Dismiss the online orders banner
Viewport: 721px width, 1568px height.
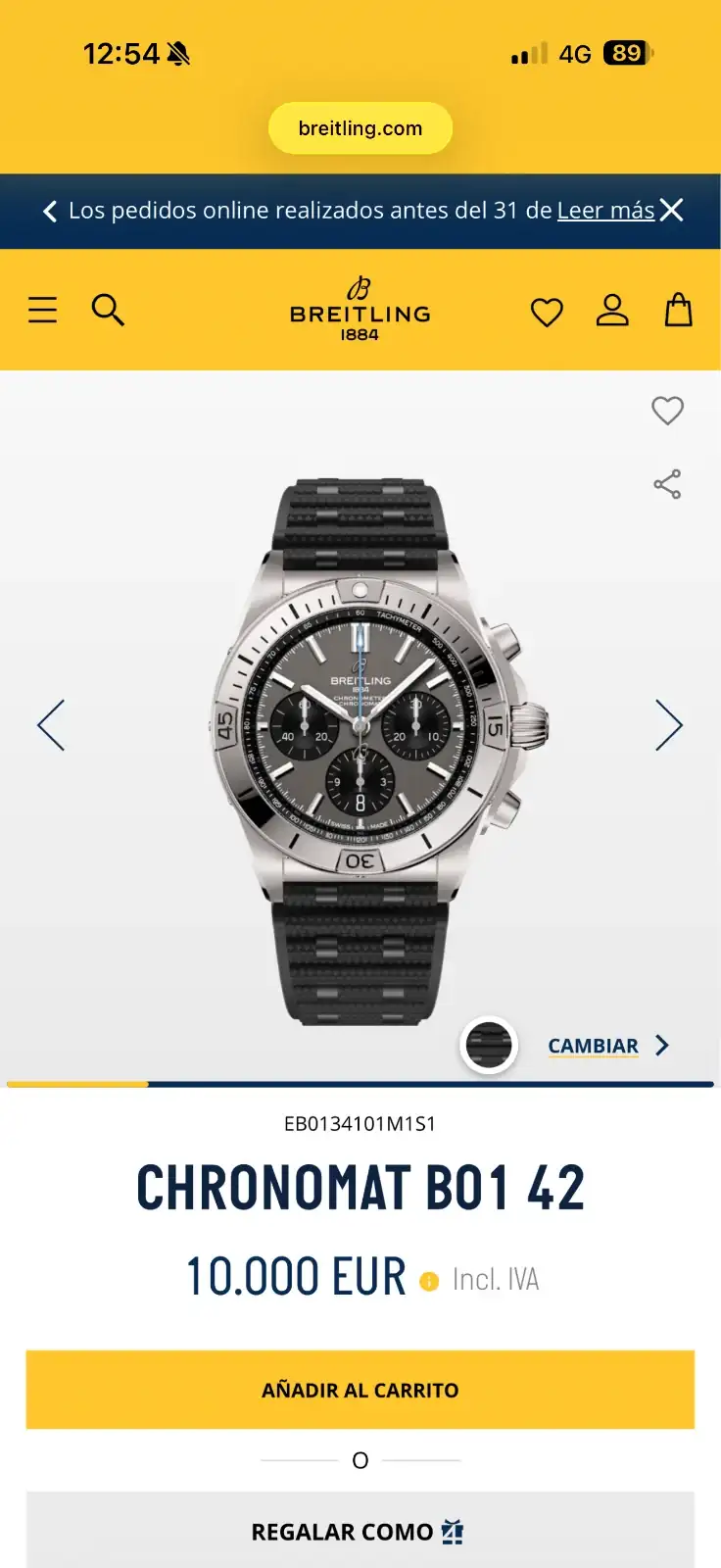point(672,210)
